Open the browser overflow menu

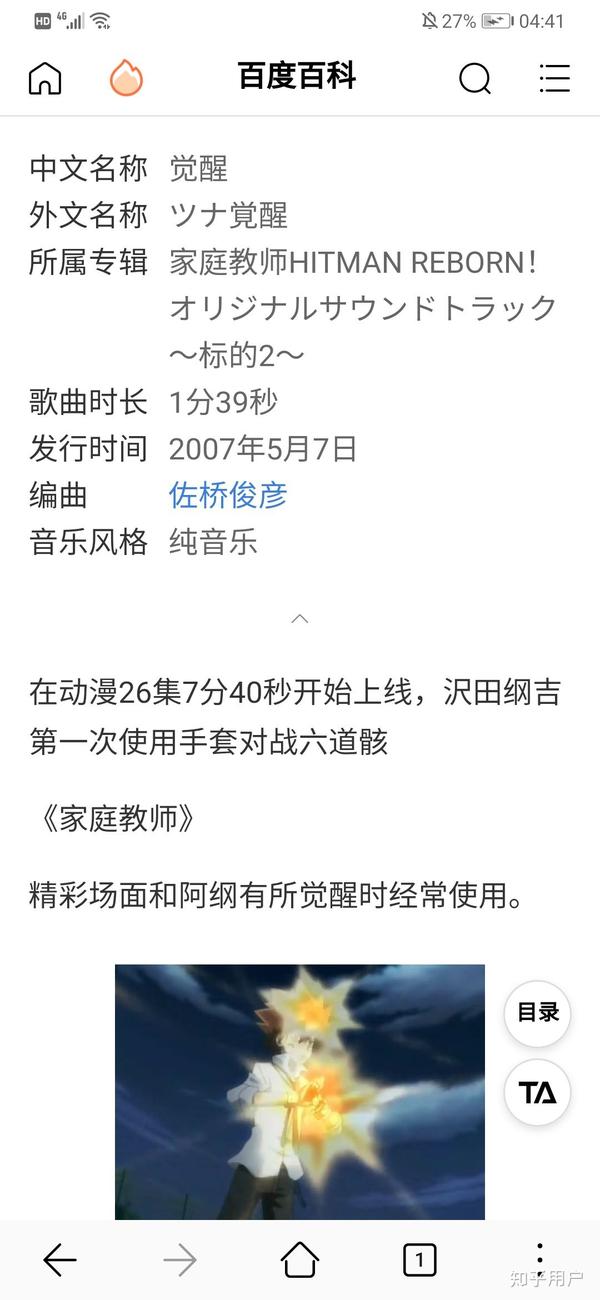[539, 1258]
